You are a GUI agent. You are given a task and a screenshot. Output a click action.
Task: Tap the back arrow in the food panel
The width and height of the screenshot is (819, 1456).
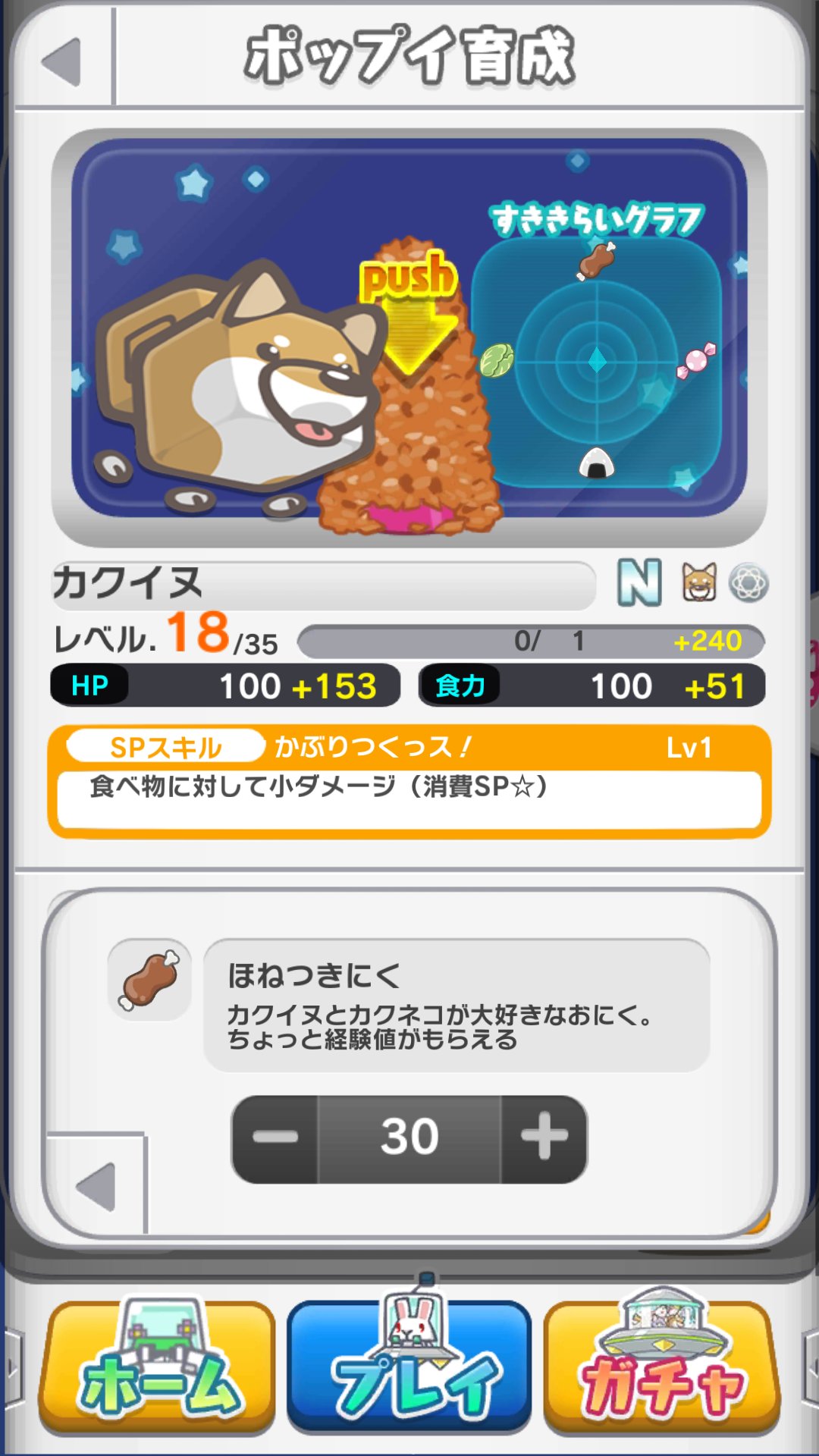(97, 1185)
